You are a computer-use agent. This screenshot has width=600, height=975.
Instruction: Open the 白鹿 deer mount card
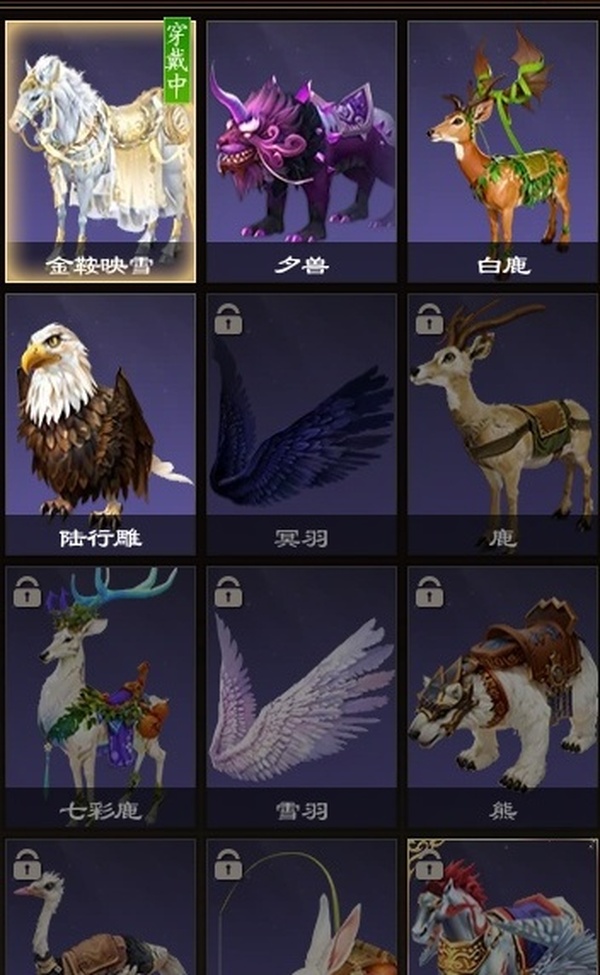tap(502, 150)
